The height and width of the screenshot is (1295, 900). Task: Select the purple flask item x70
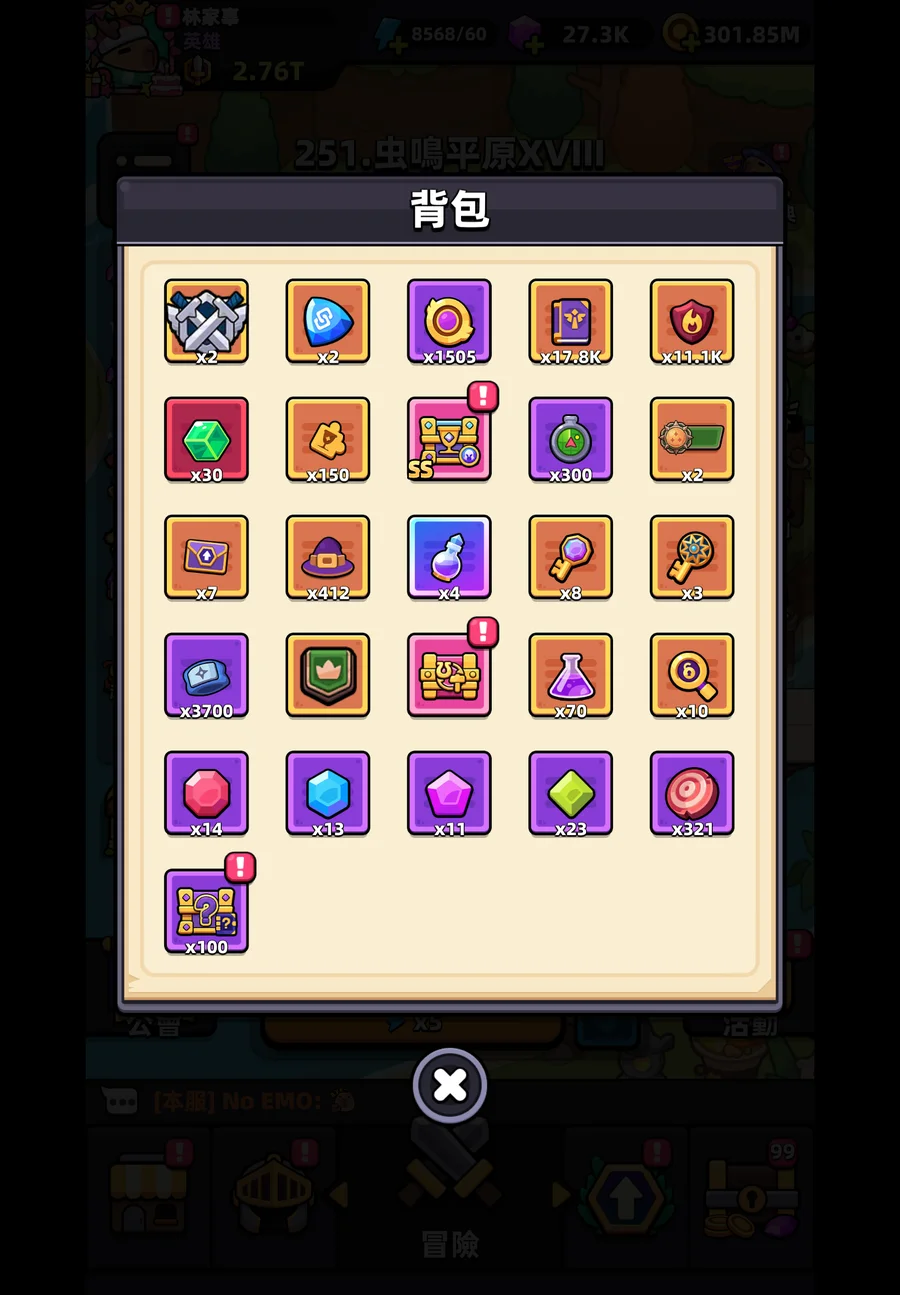point(570,674)
